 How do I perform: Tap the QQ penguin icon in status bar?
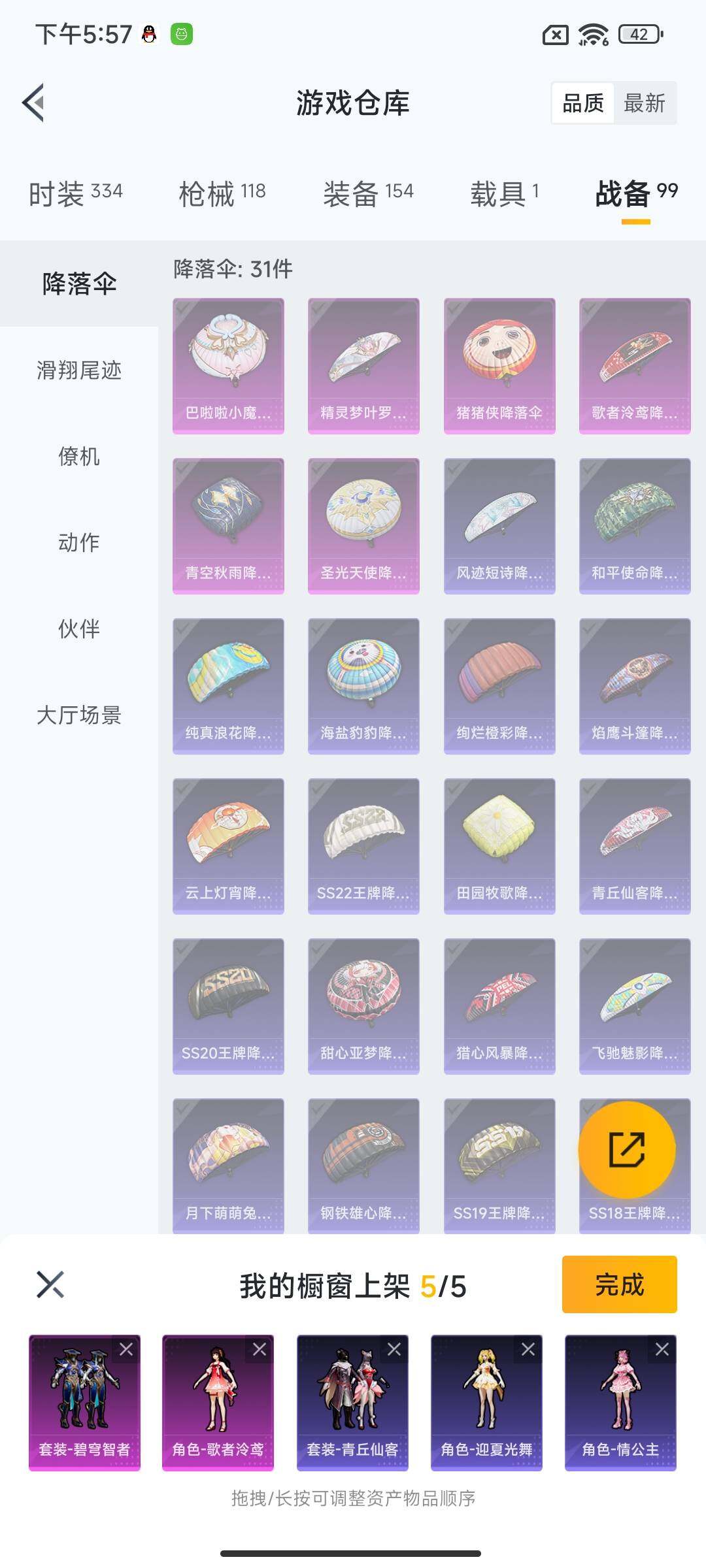coord(149,34)
